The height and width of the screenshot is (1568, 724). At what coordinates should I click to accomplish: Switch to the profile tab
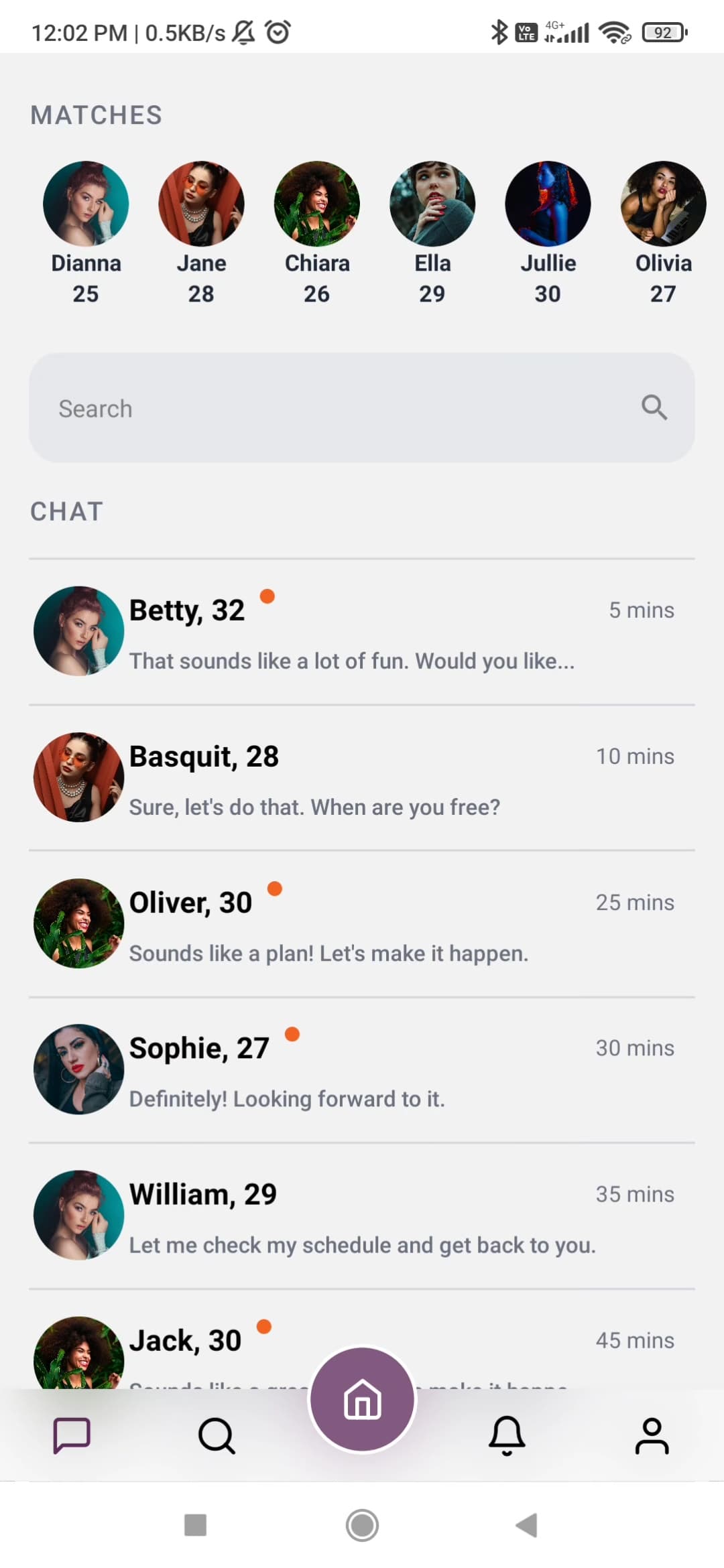pyautogui.click(x=652, y=1435)
